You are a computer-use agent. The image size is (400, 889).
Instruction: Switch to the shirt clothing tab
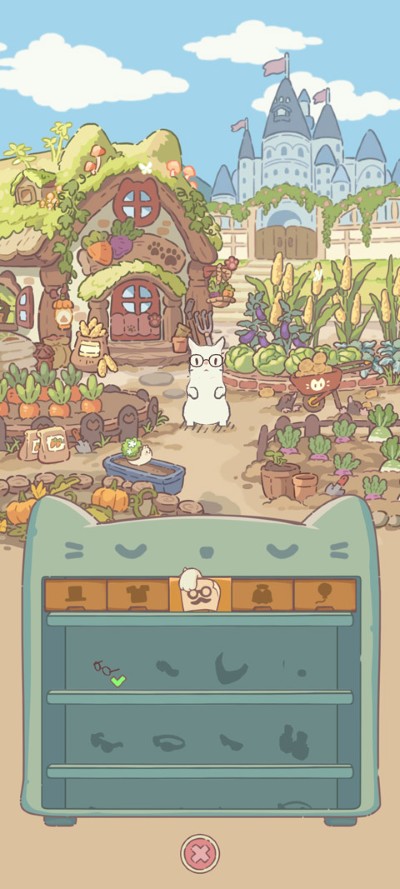click(x=138, y=595)
